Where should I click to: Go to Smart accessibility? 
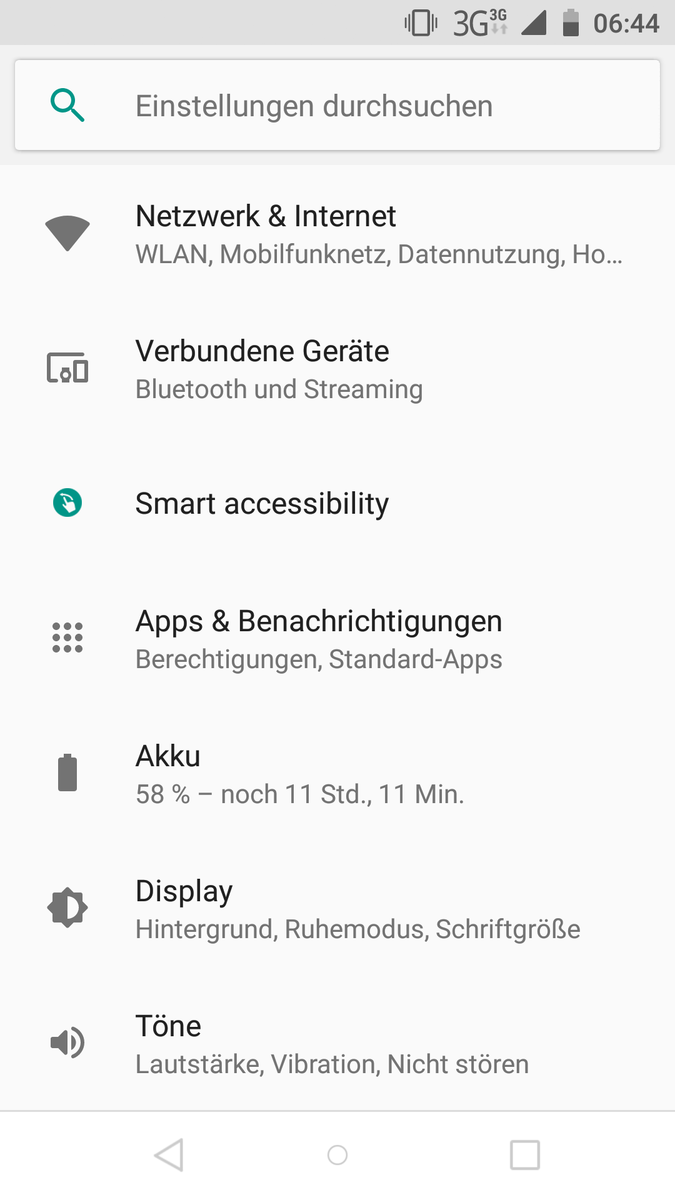click(x=337, y=503)
